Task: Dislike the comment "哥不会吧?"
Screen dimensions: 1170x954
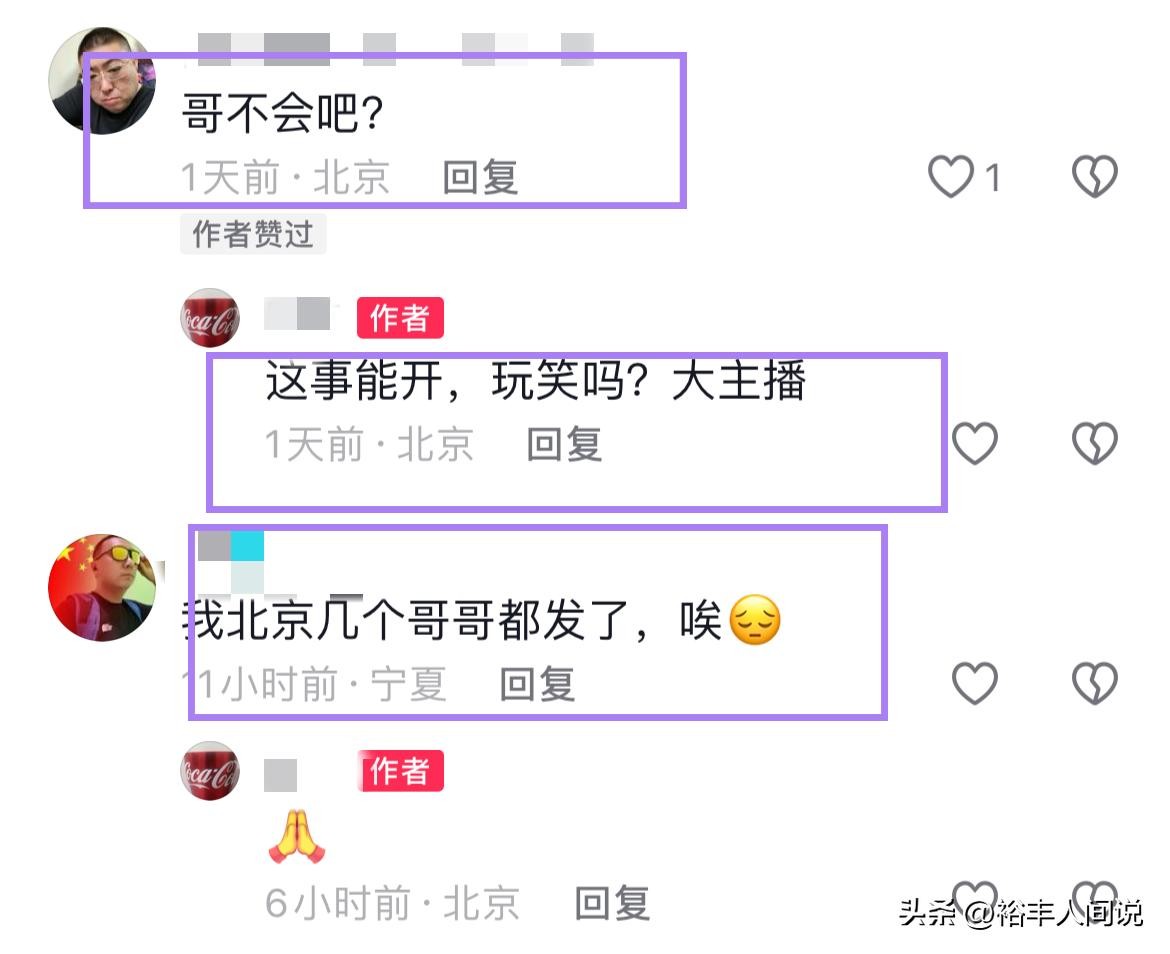Action: pos(1094,178)
